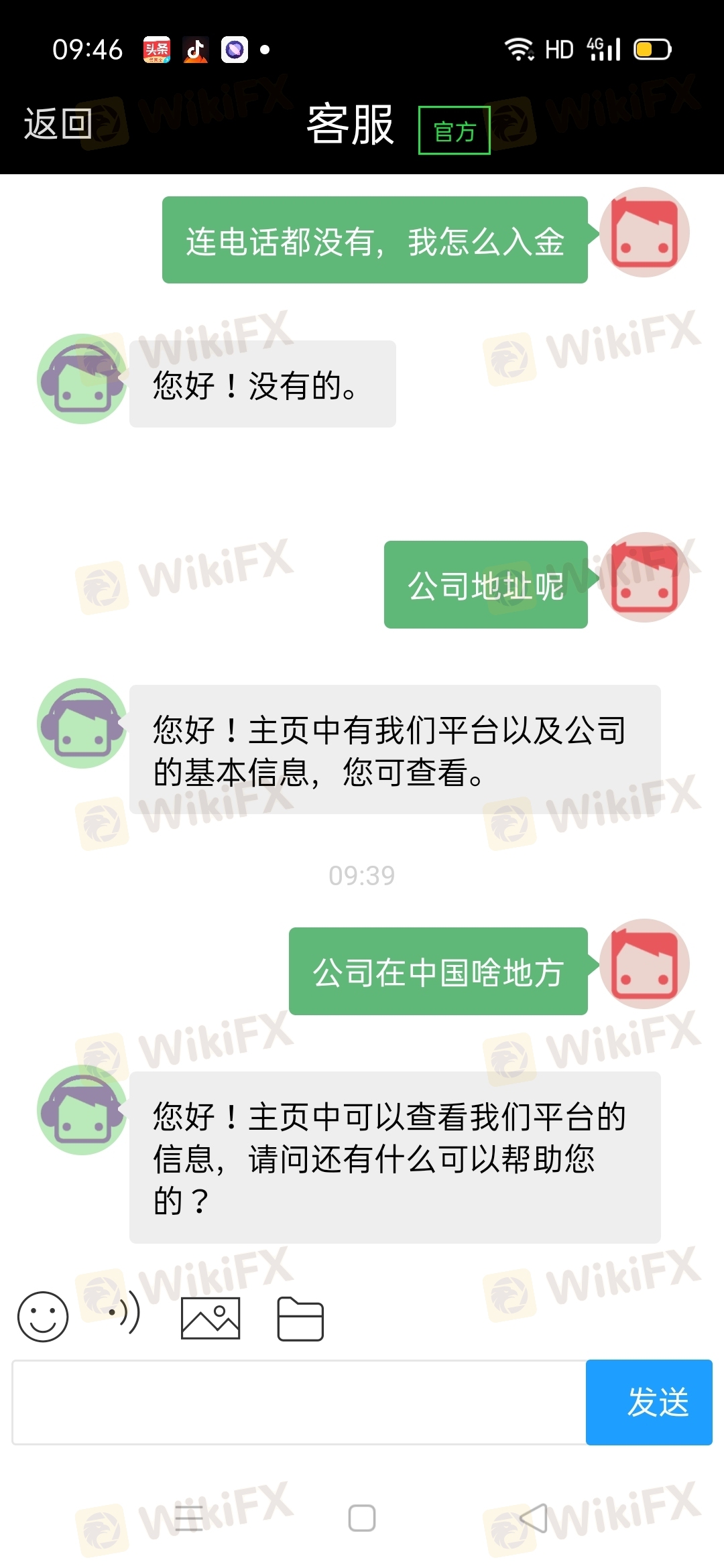Screen dimensions: 724x1568
Task: Send the message with 发送
Action: coord(649,1402)
